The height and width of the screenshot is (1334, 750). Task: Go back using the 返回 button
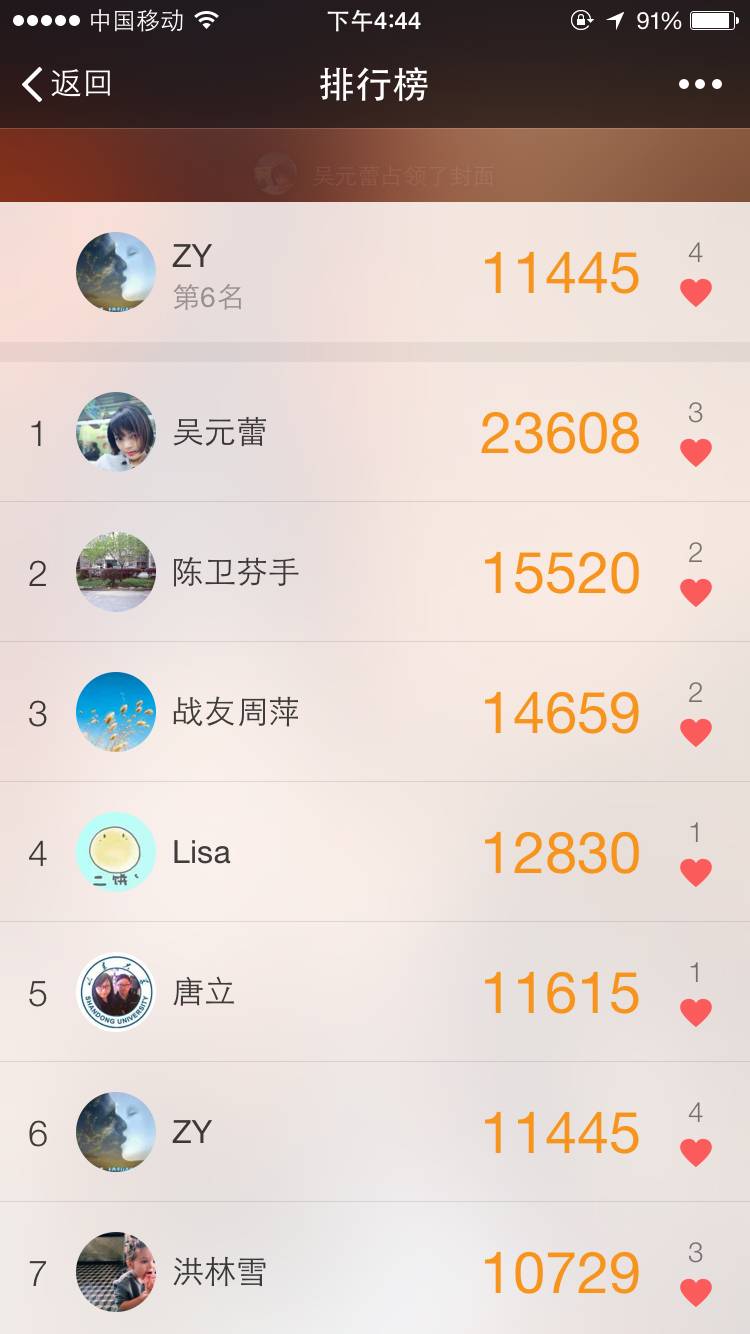67,84
